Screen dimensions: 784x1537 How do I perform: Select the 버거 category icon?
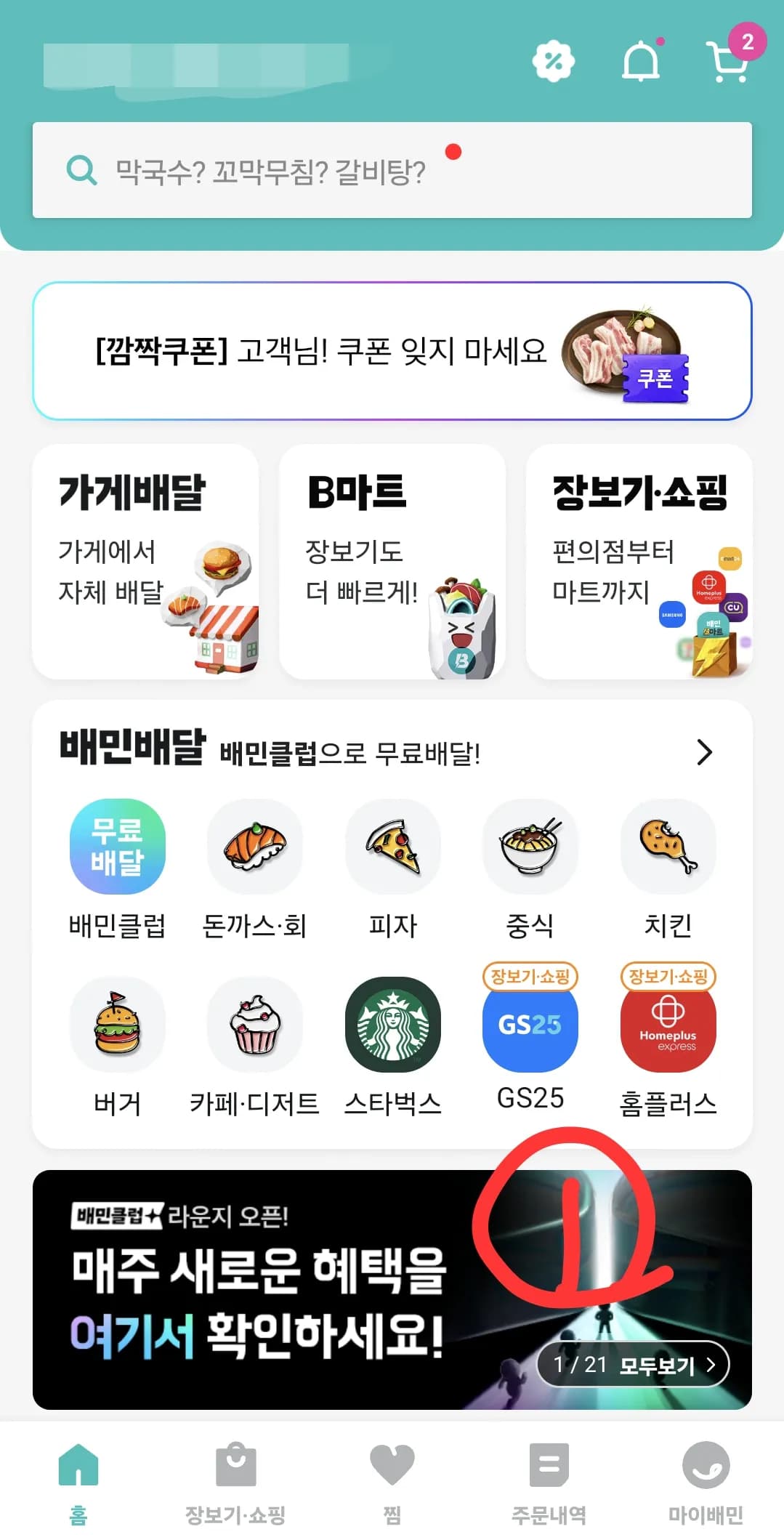pos(117,1025)
